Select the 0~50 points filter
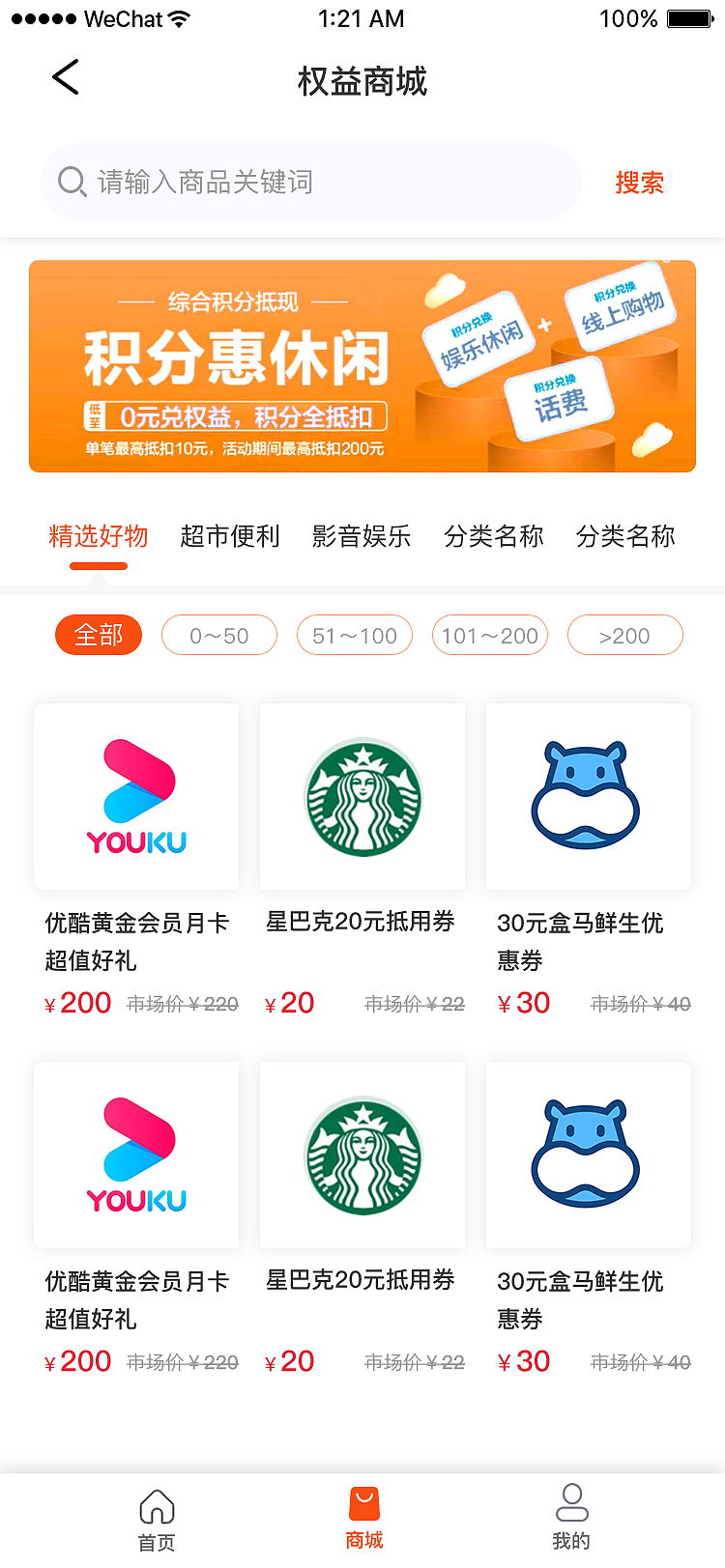This screenshot has height=1568, width=725. [218, 635]
